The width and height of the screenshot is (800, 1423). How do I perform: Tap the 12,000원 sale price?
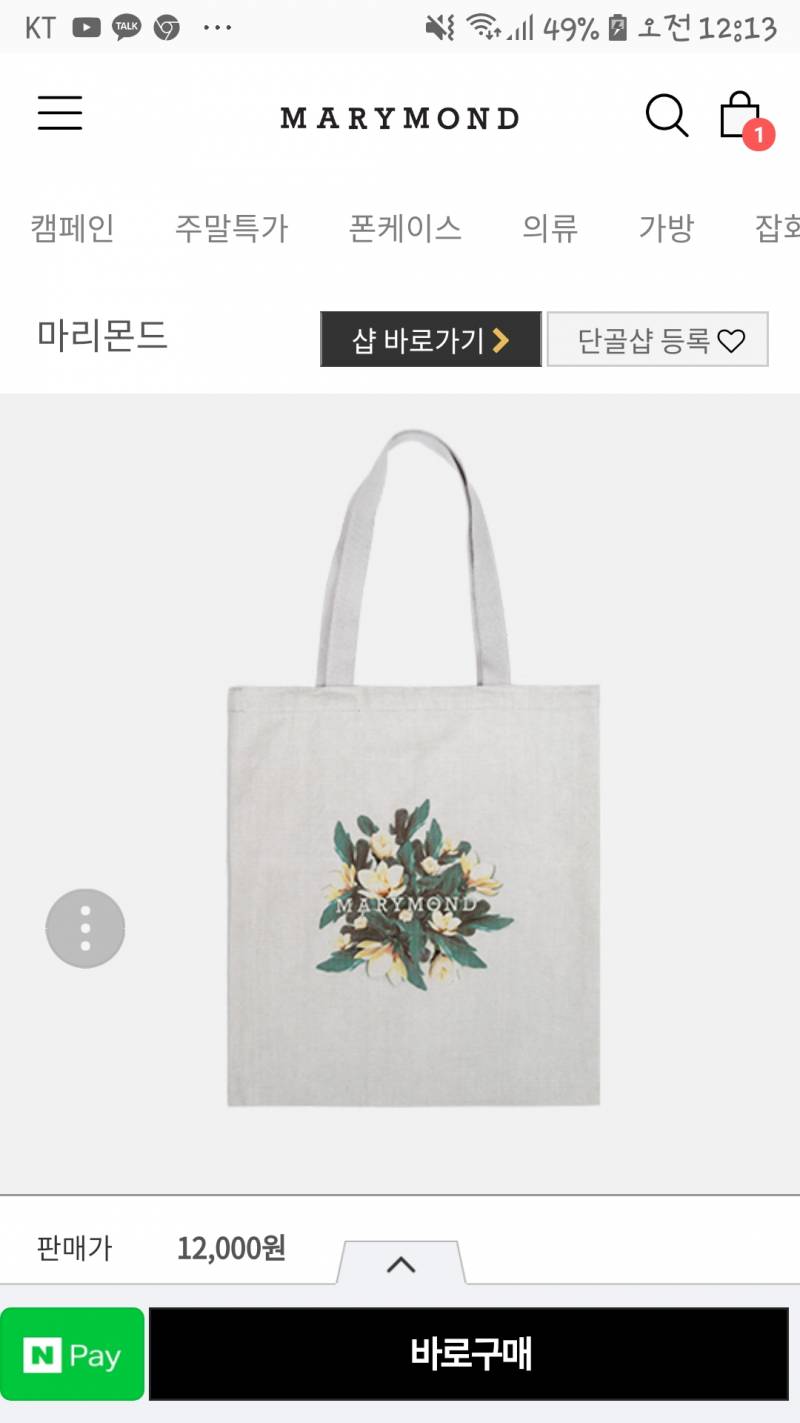pos(231,1247)
